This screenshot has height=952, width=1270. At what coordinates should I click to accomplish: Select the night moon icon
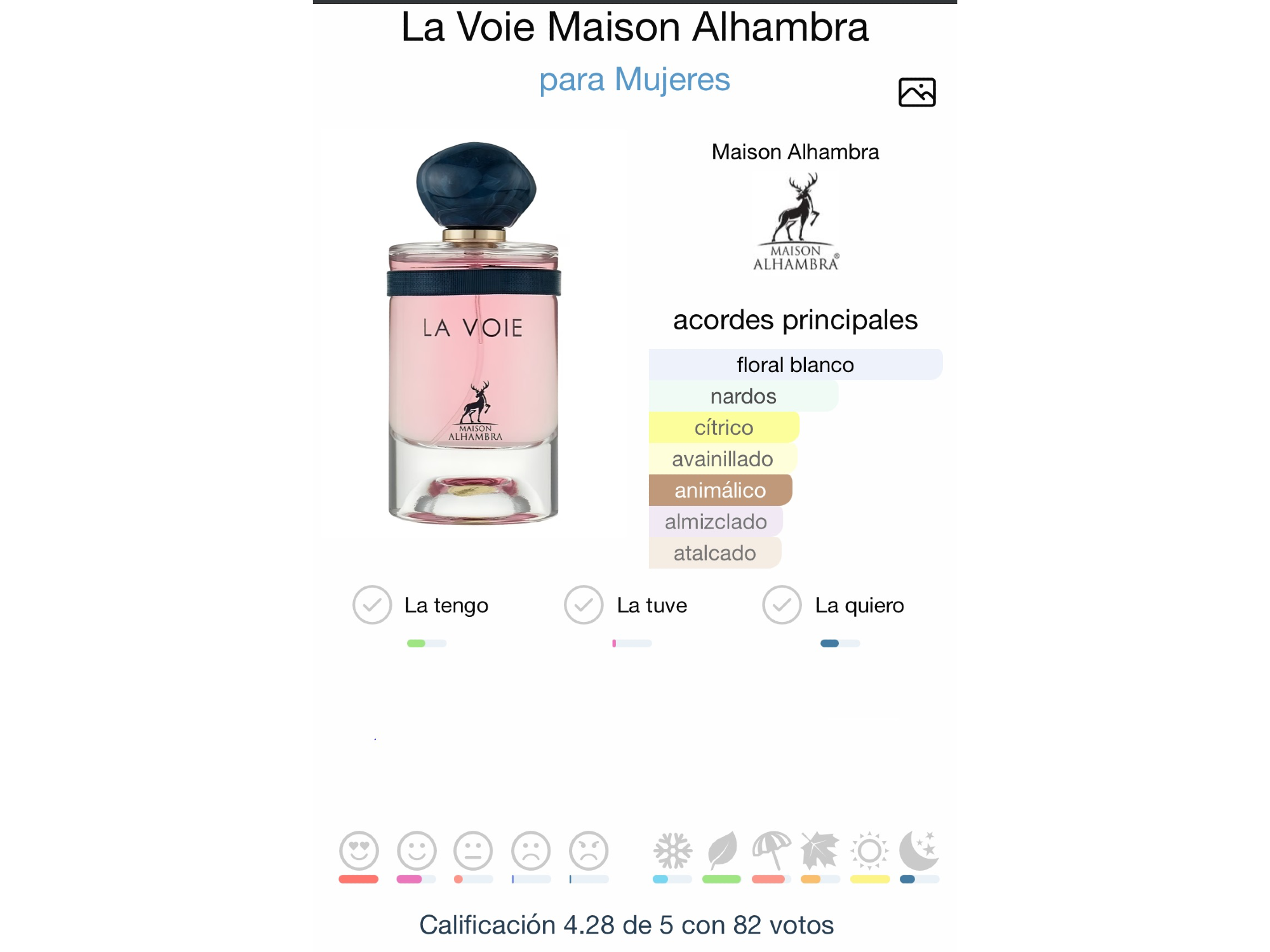pyautogui.click(x=919, y=850)
